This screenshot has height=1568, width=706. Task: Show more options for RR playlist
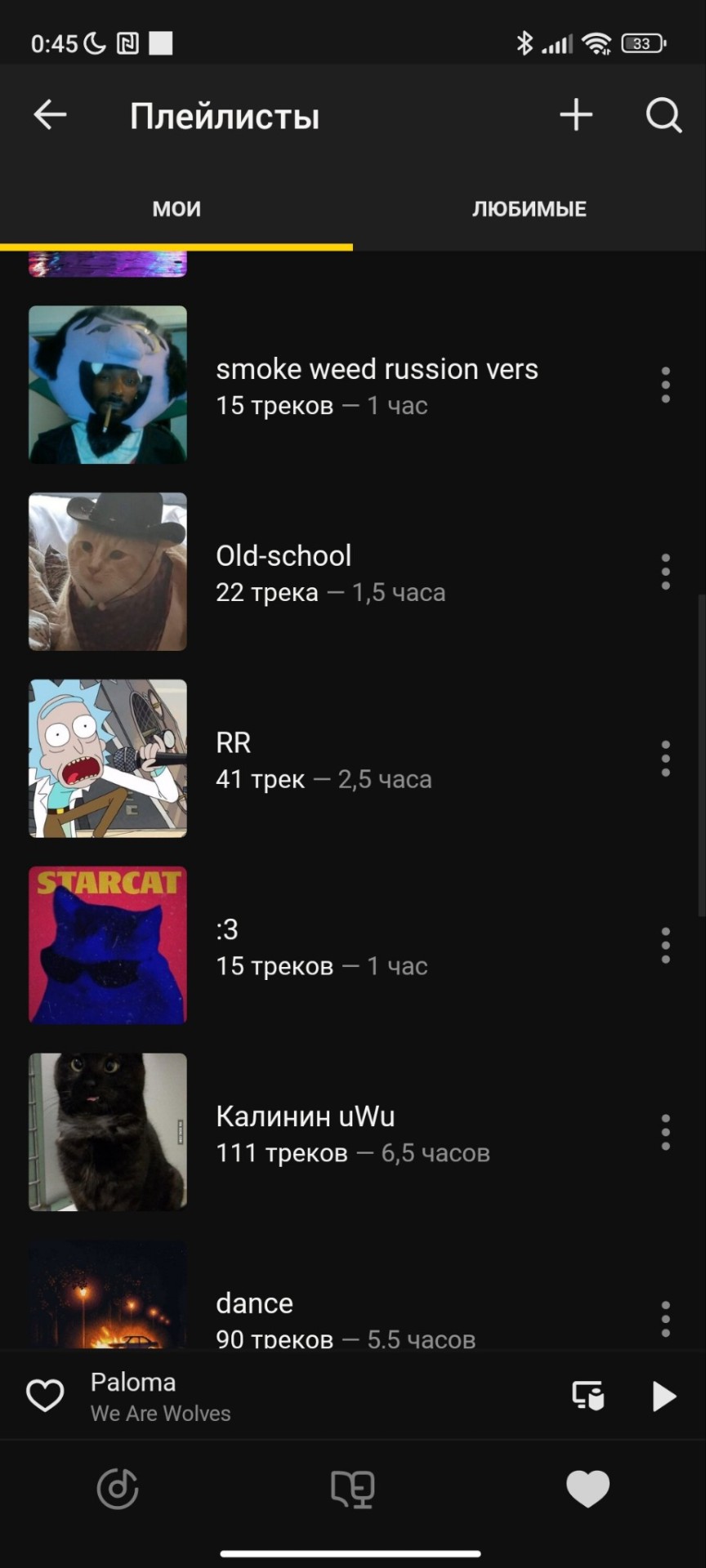665,759
